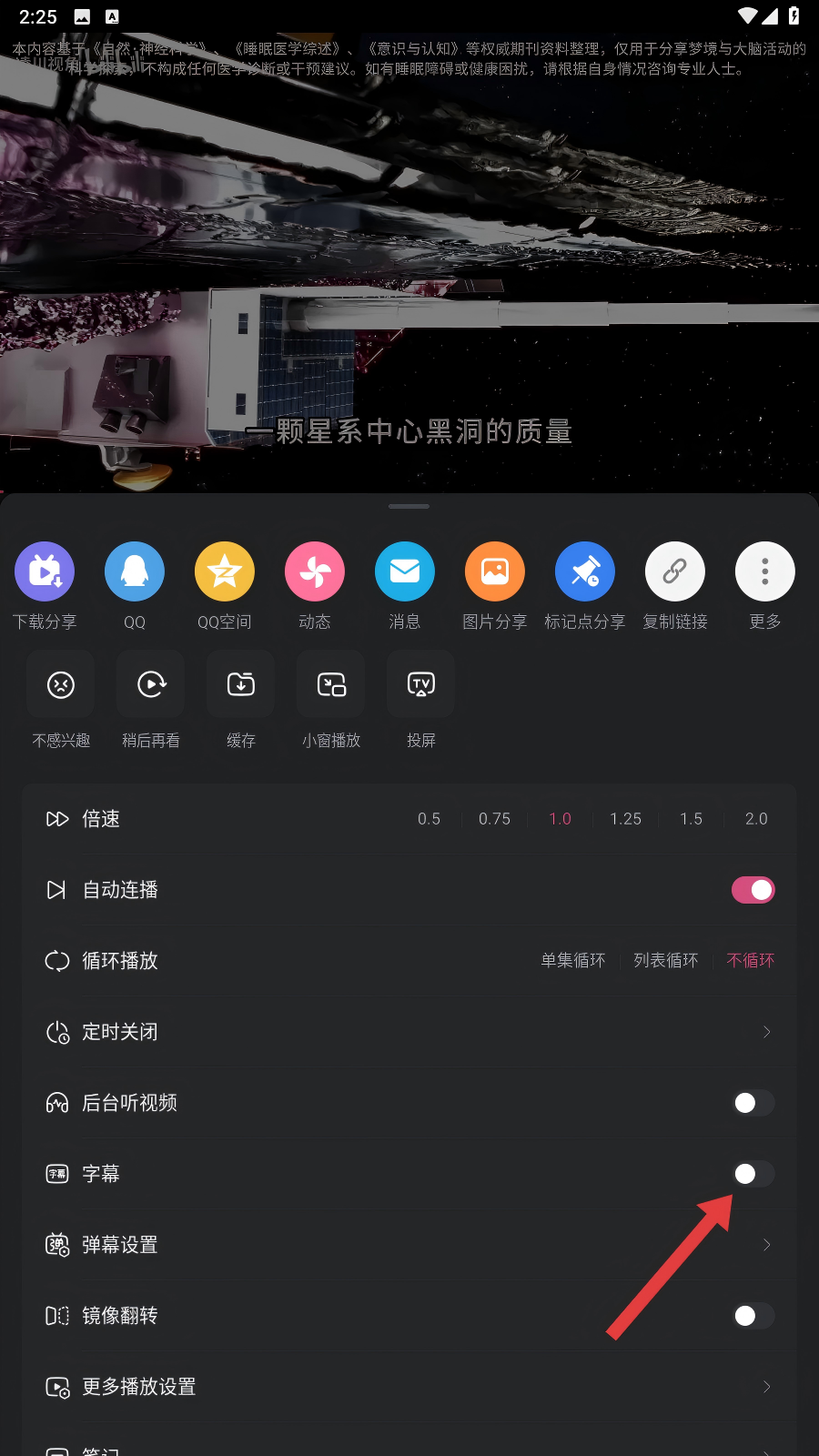
Task: Share to 动态 feed
Action: pyautogui.click(x=315, y=572)
